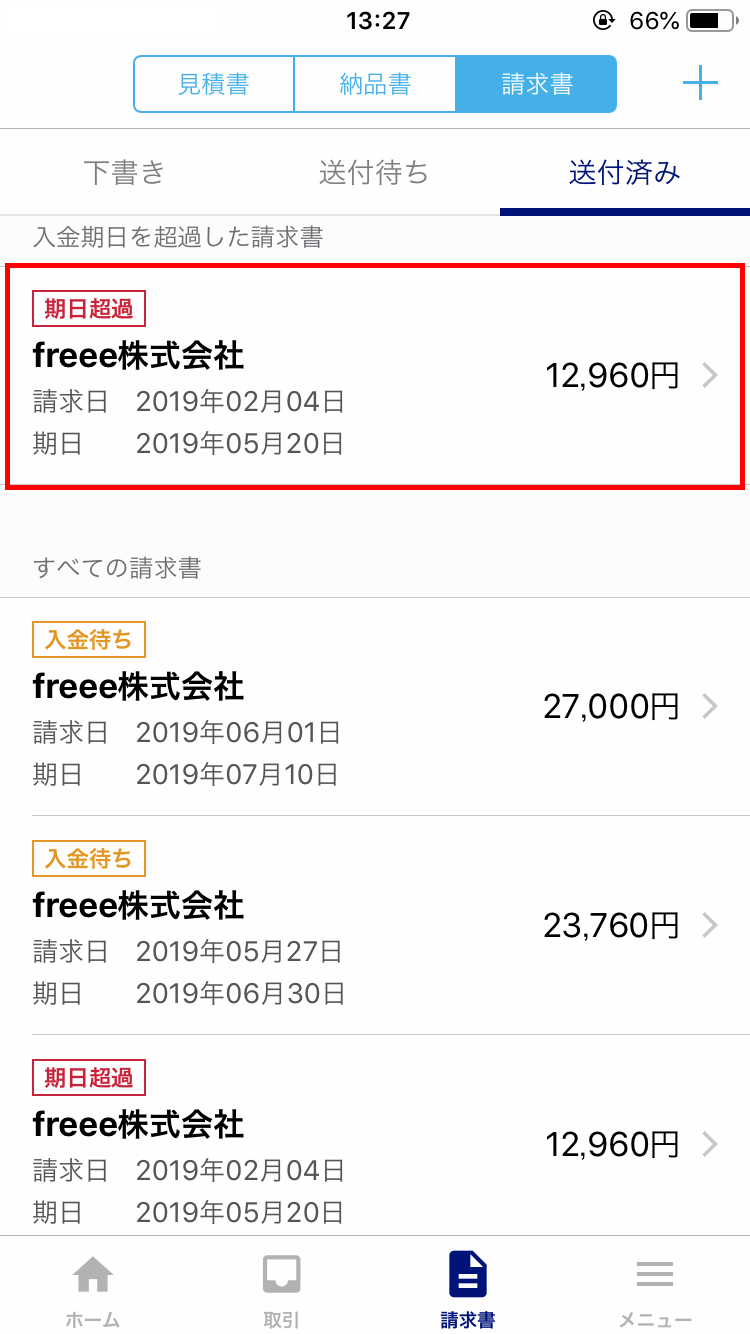Open the 23,760円 invoice awaiting payment
Screen dimensions: 750x1334
coord(375,925)
